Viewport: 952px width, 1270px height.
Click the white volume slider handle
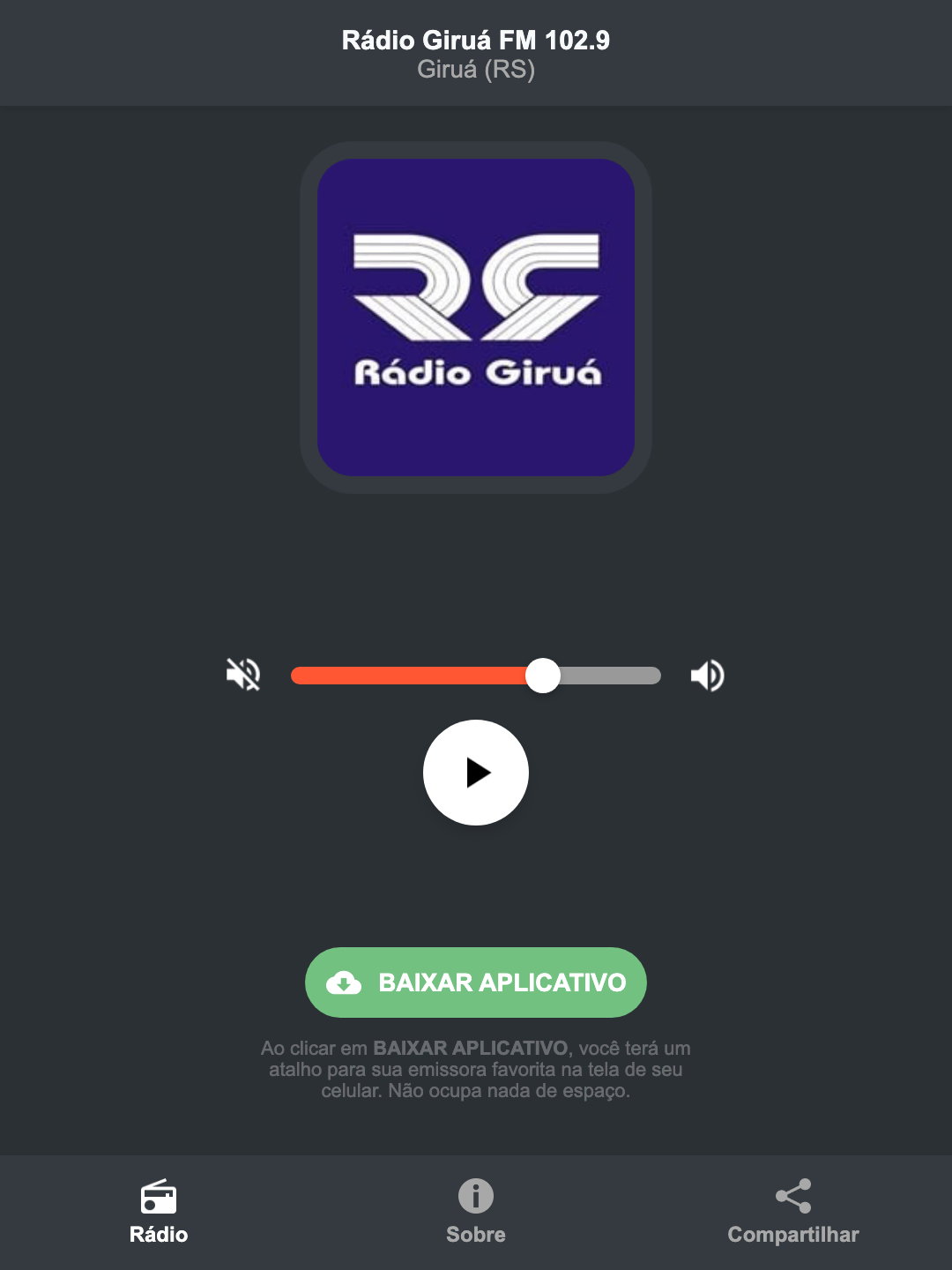coord(544,675)
